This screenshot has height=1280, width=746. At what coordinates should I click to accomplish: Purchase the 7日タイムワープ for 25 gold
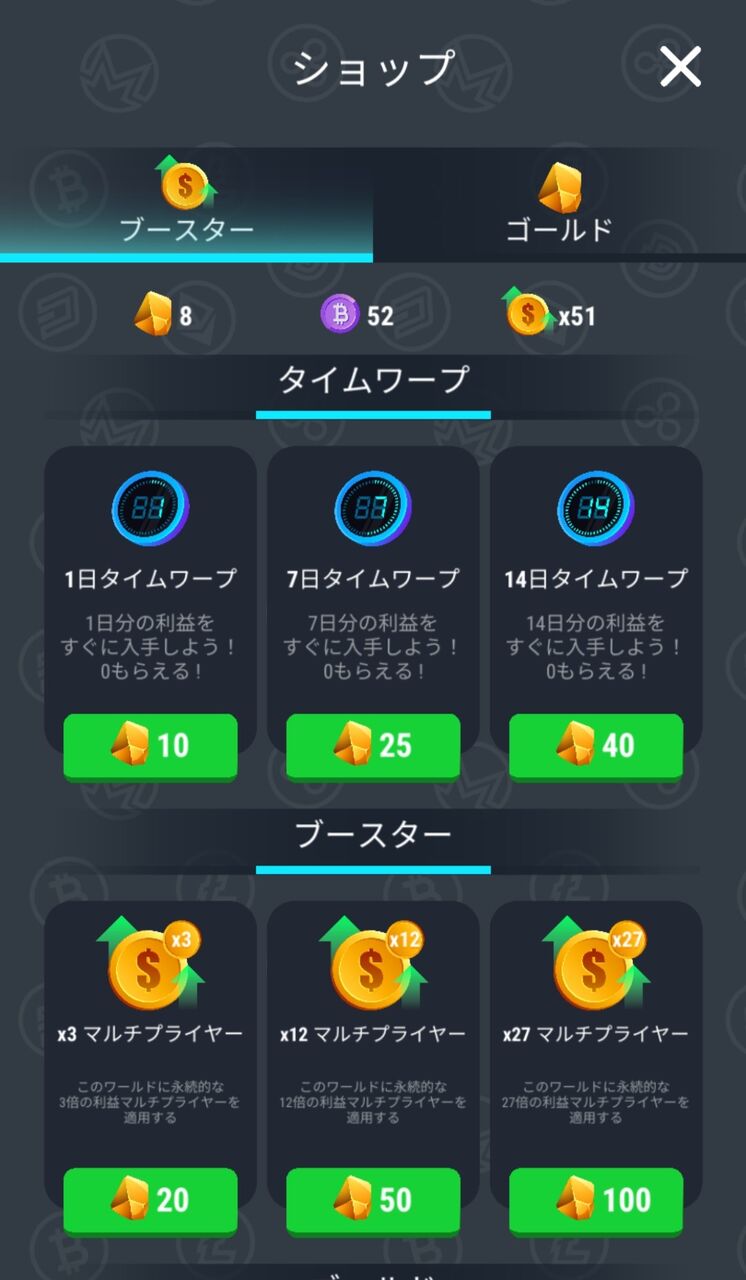click(372, 746)
